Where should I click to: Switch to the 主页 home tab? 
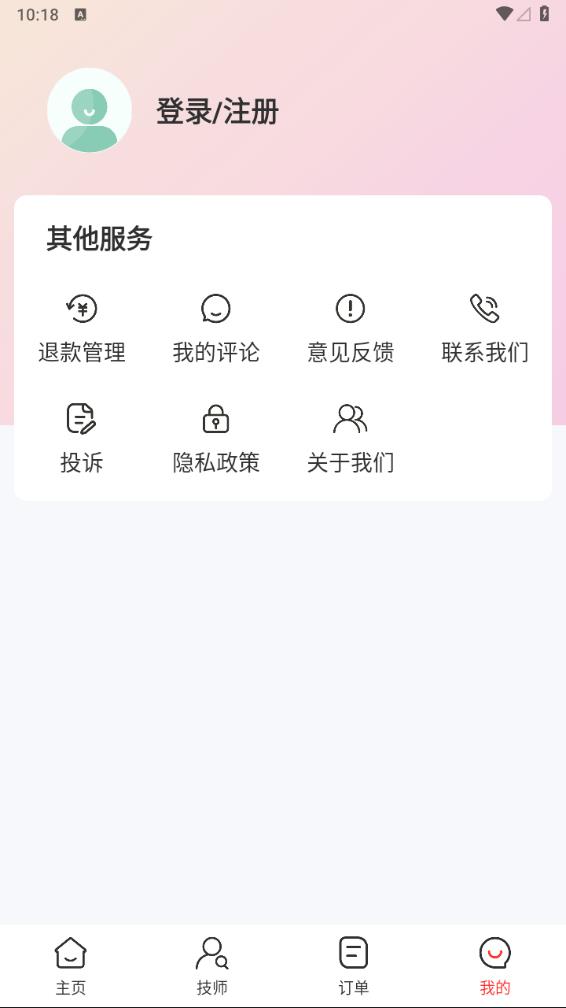[x=71, y=966]
